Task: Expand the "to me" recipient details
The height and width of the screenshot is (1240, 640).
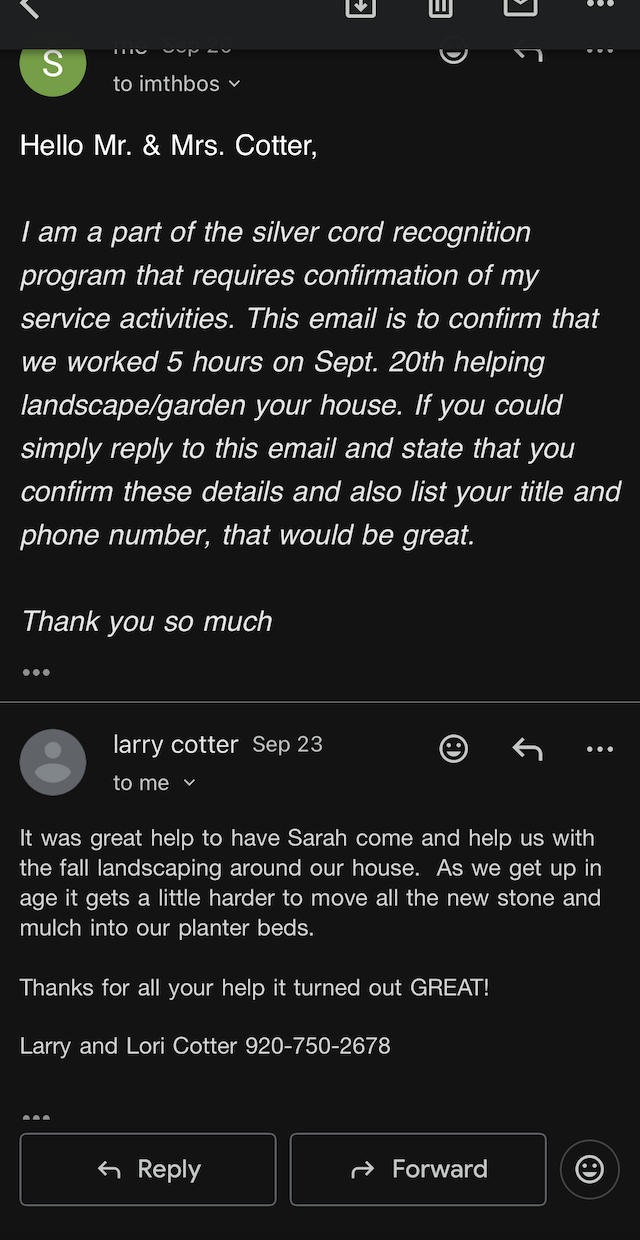Action: click(x=189, y=783)
